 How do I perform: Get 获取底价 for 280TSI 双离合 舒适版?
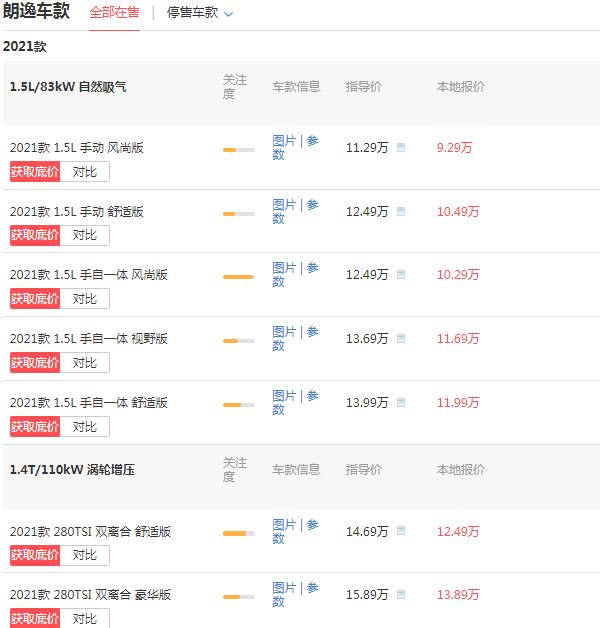coord(35,555)
